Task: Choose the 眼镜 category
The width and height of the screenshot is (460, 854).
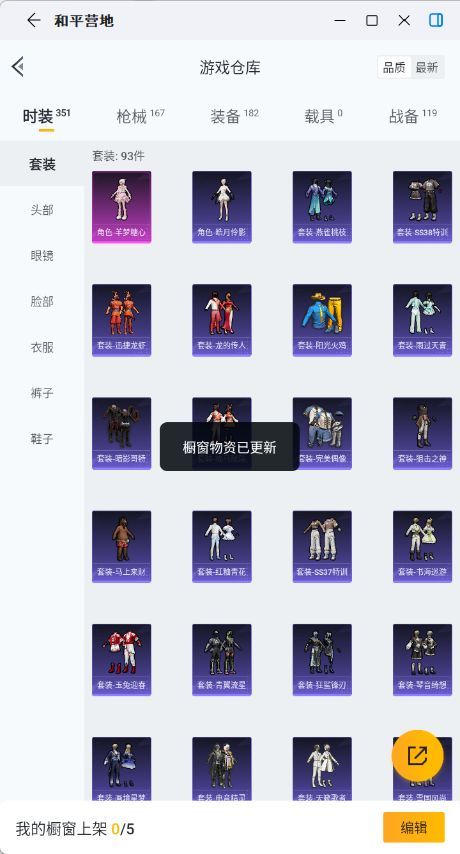Action: tap(42, 255)
